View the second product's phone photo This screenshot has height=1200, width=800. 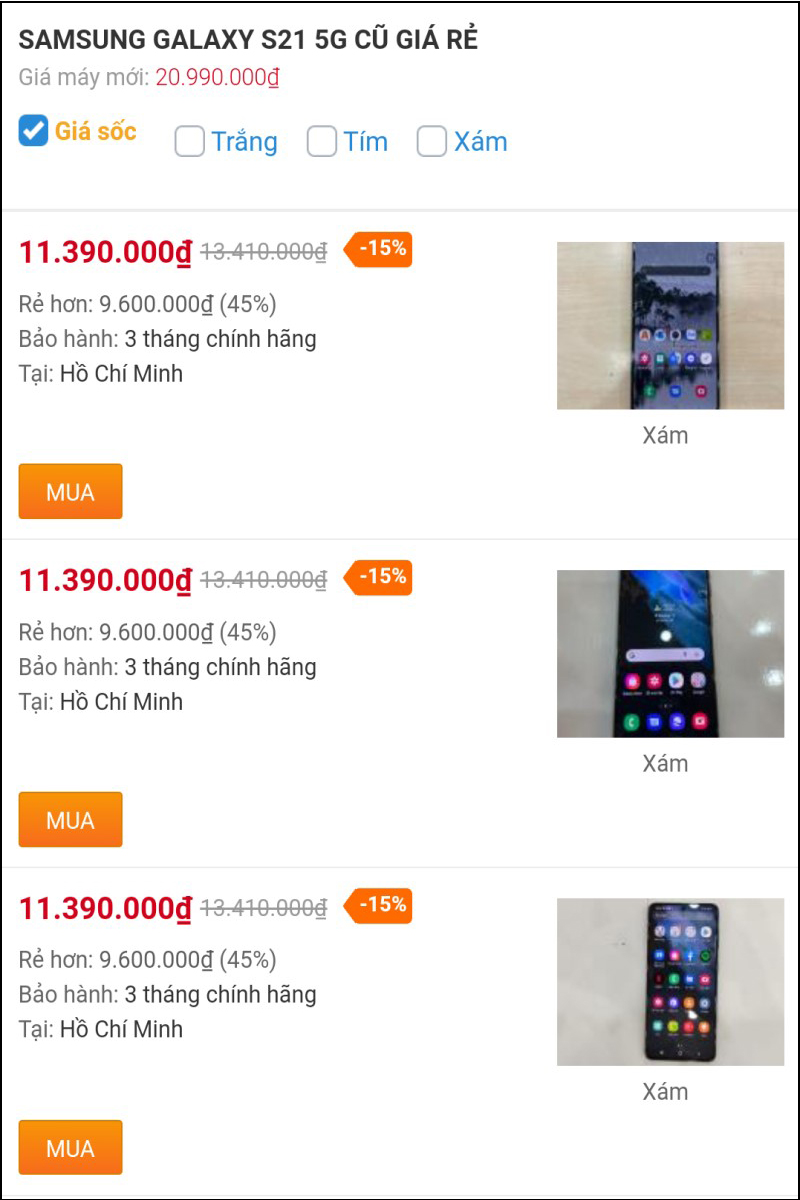(x=669, y=651)
